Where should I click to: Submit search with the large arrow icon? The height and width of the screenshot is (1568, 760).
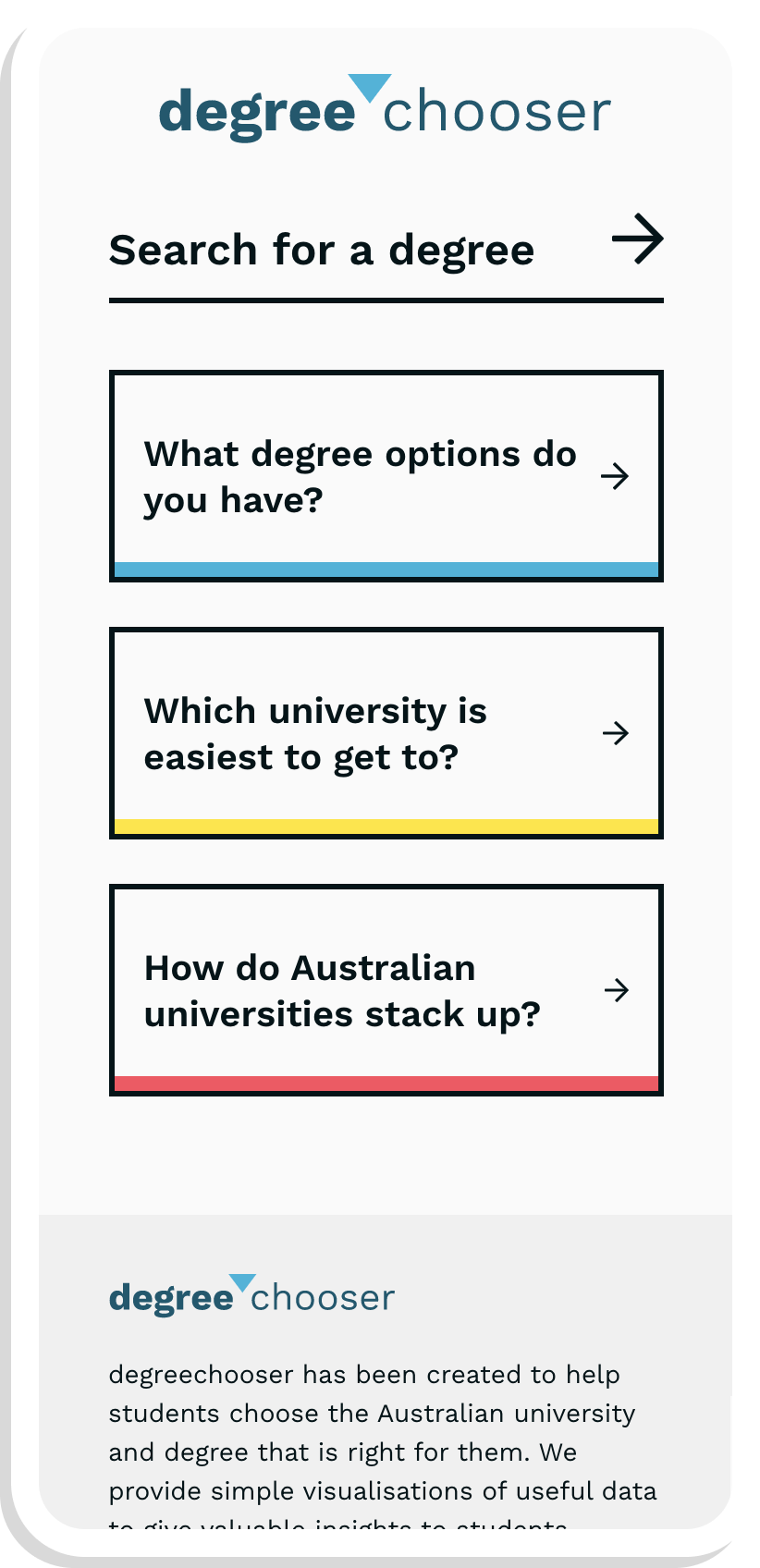(637, 239)
